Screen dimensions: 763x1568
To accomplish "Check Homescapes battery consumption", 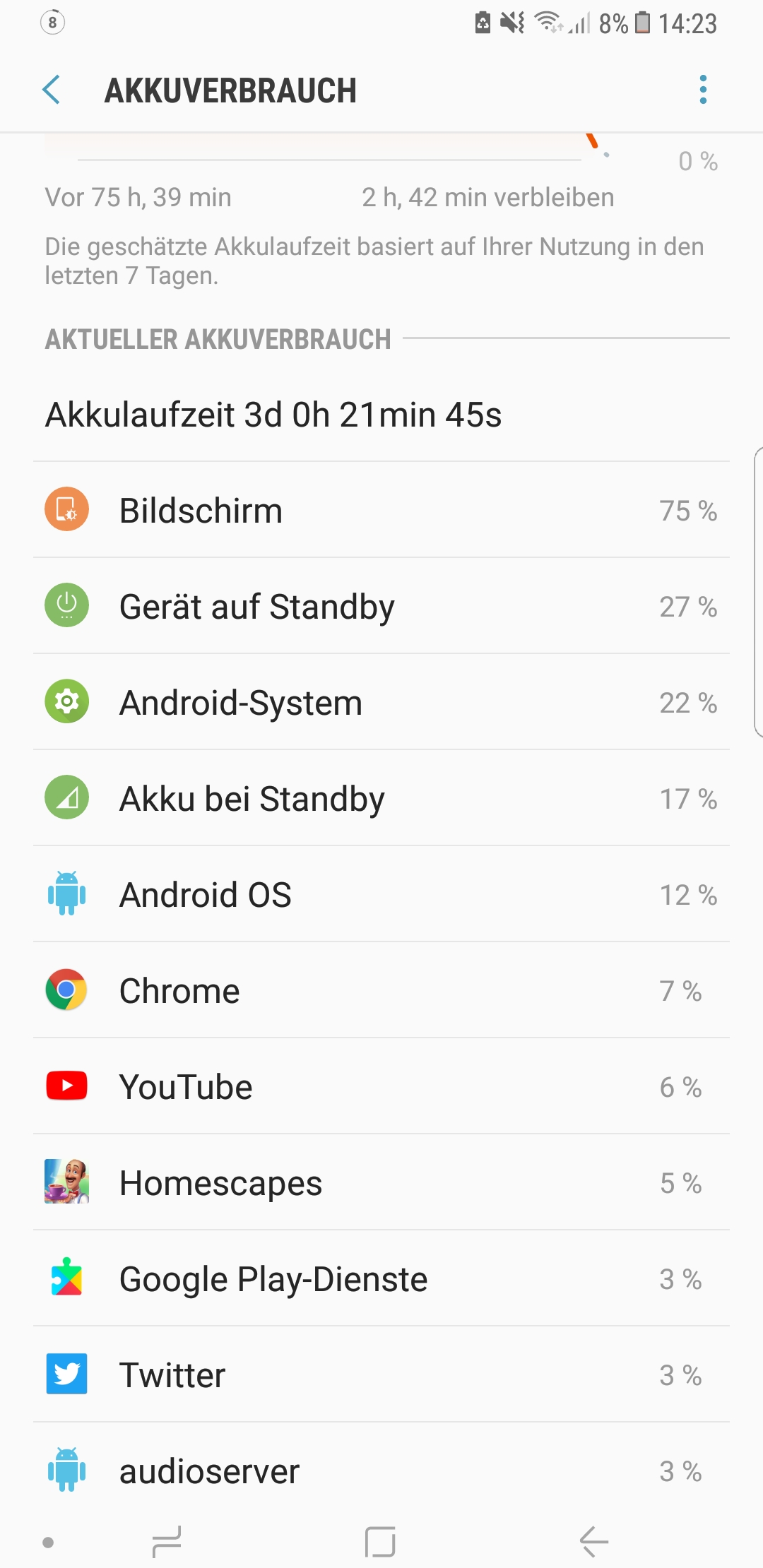I will point(381,1183).
